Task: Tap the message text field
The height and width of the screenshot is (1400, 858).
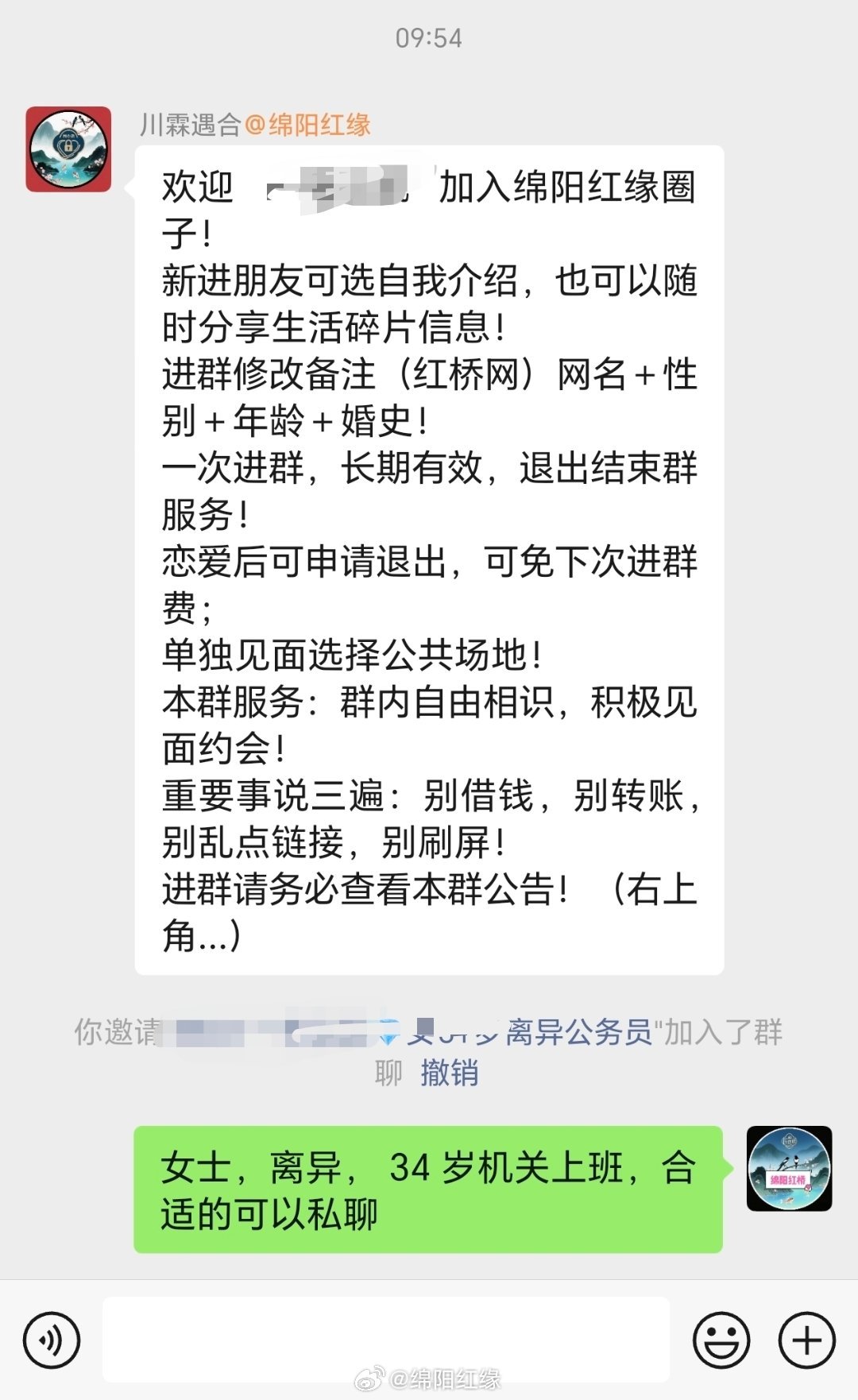Action: [386, 1340]
